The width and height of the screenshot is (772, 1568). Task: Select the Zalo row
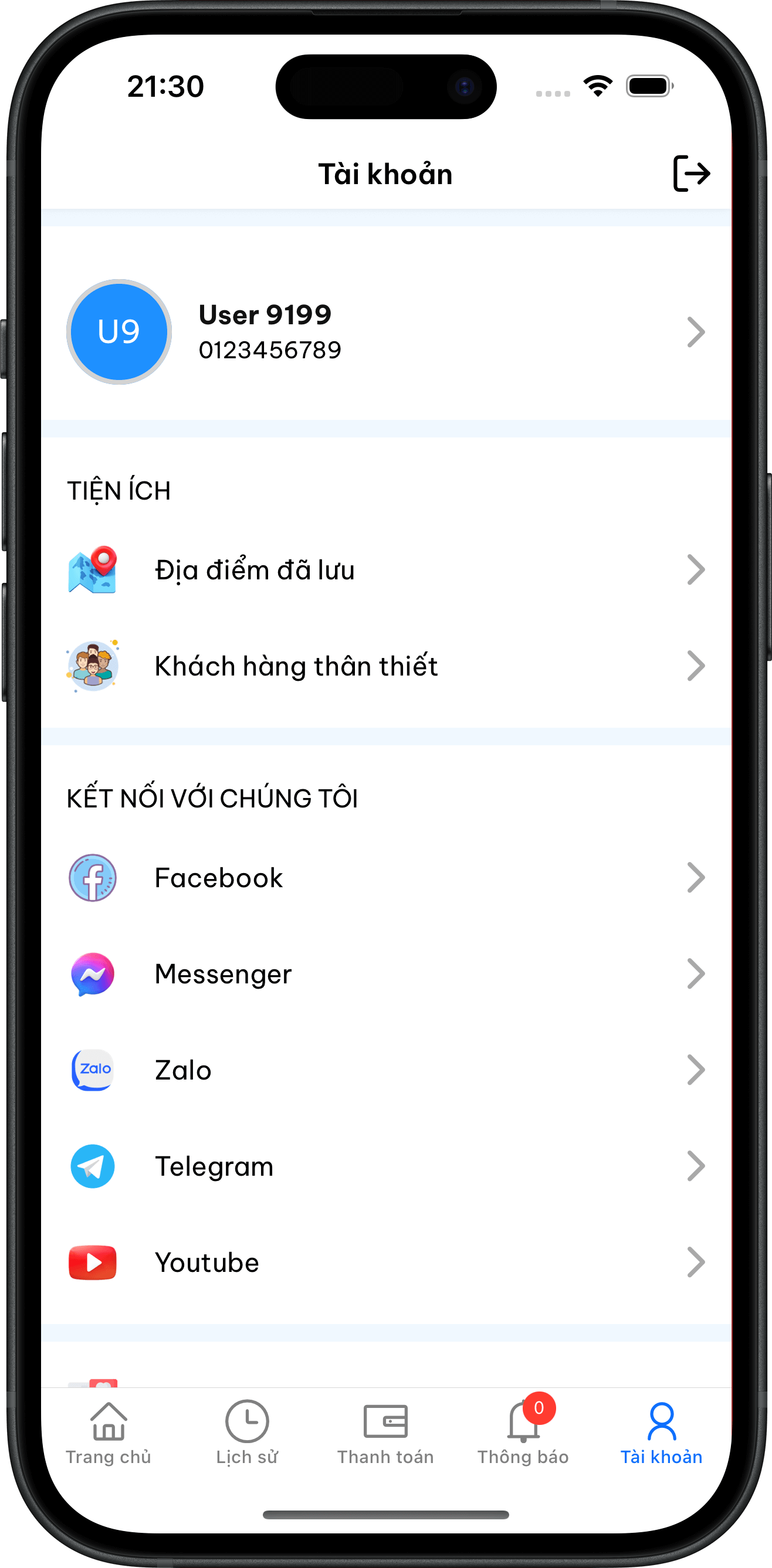386,1070
